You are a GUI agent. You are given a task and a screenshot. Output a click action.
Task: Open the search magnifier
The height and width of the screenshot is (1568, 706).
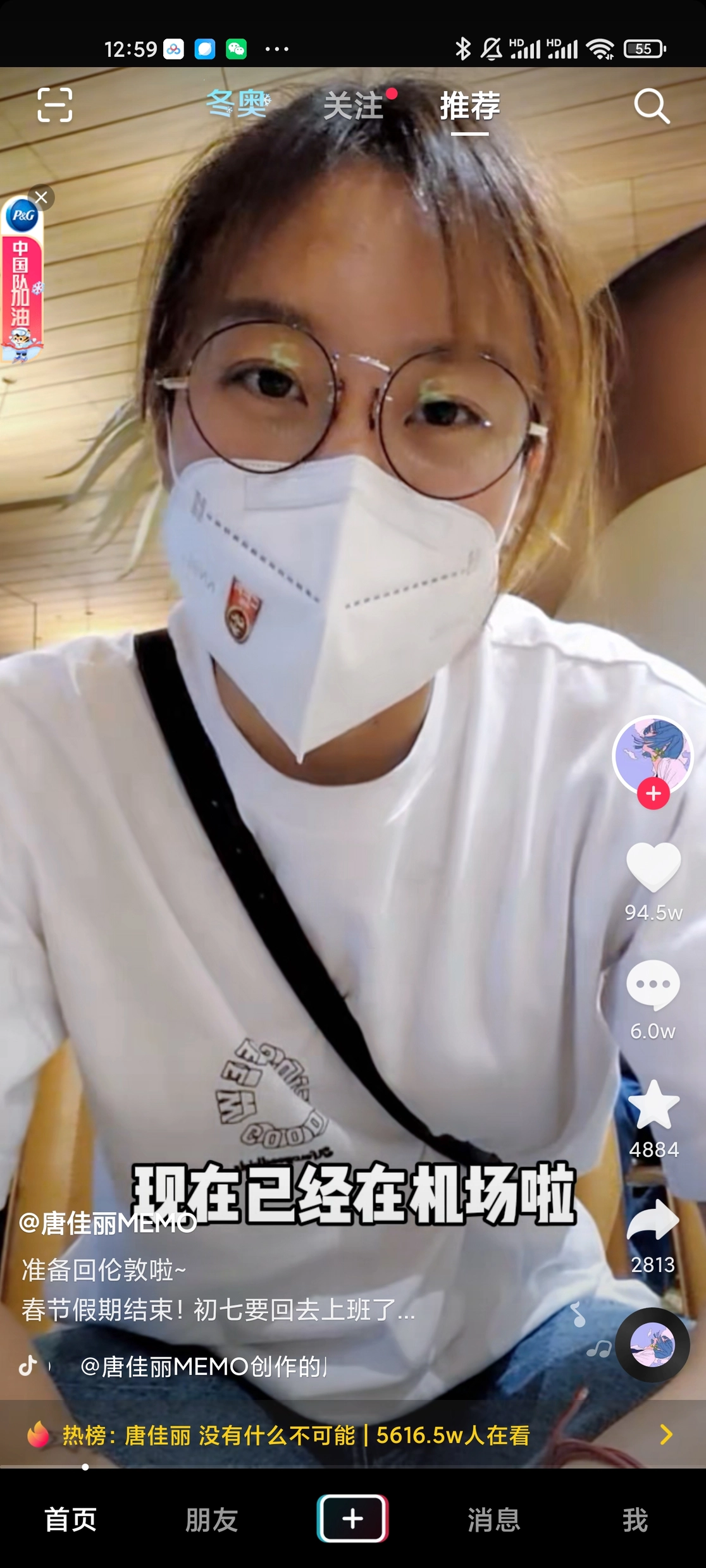(652, 106)
